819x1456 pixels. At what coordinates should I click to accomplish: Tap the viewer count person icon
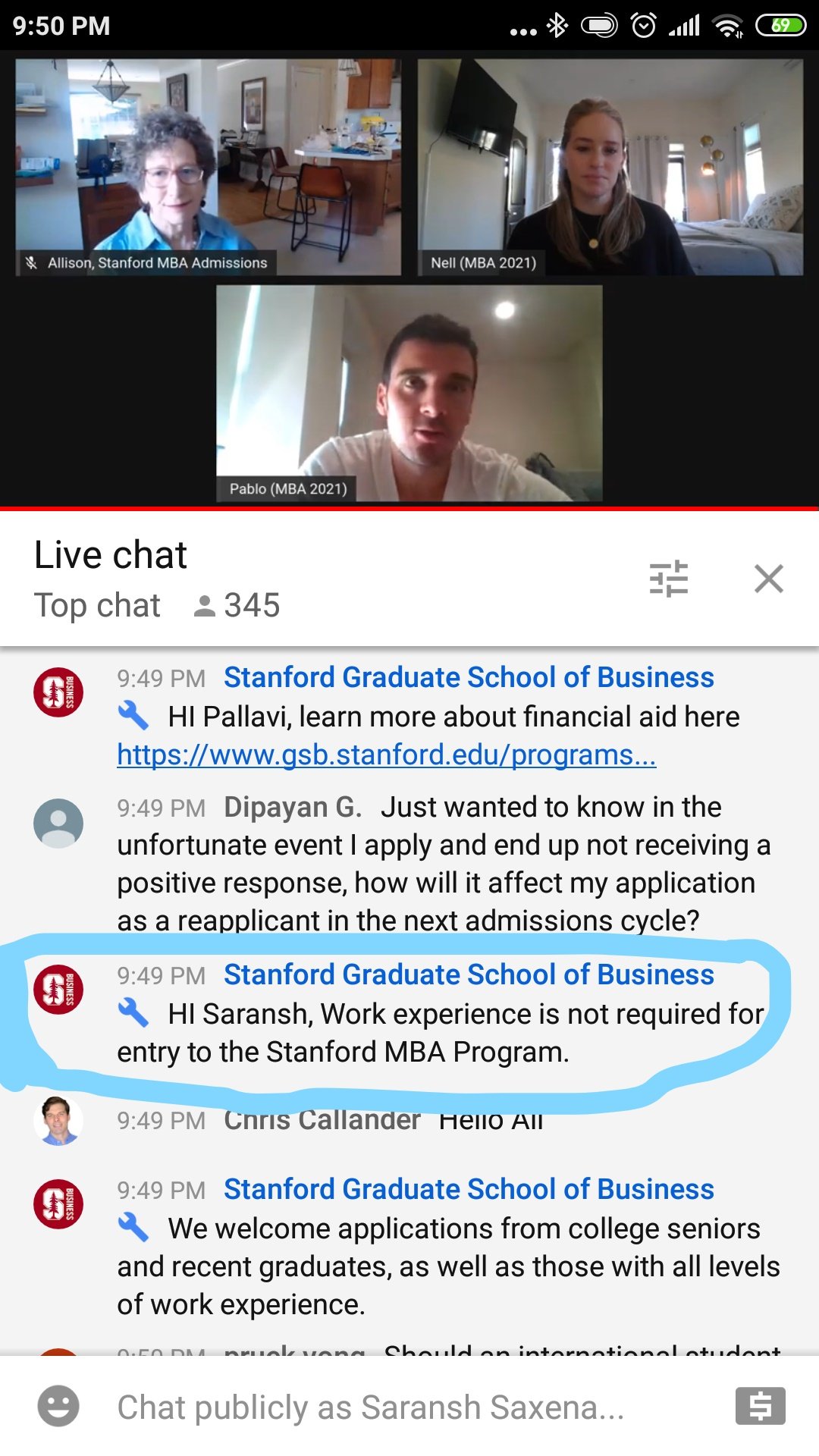tap(206, 604)
